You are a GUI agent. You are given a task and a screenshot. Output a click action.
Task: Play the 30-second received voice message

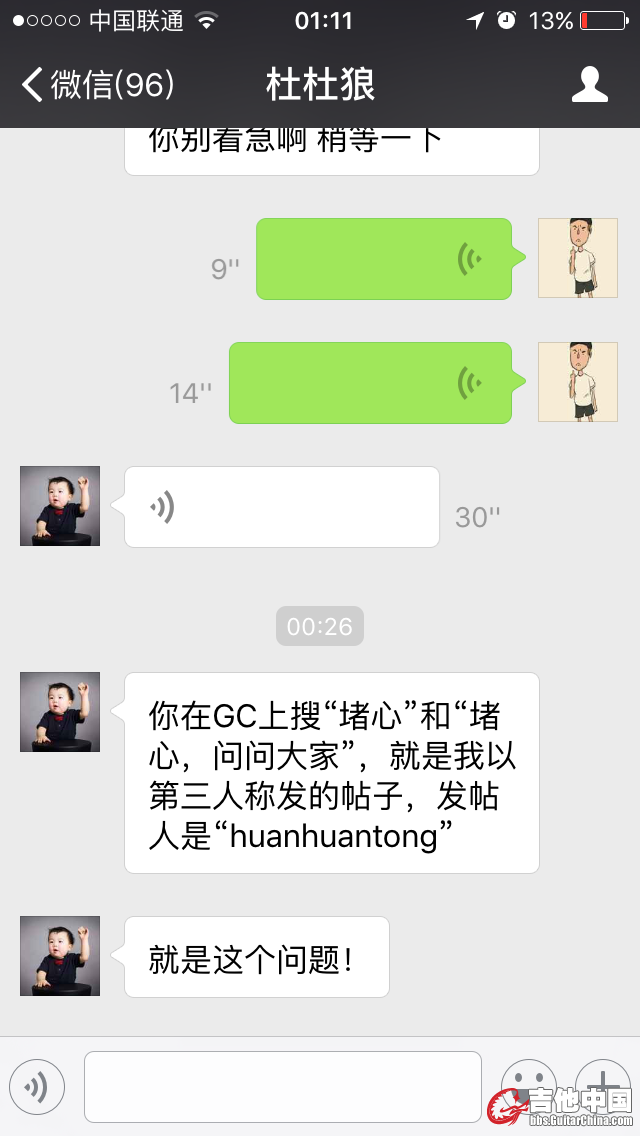[281, 507]
